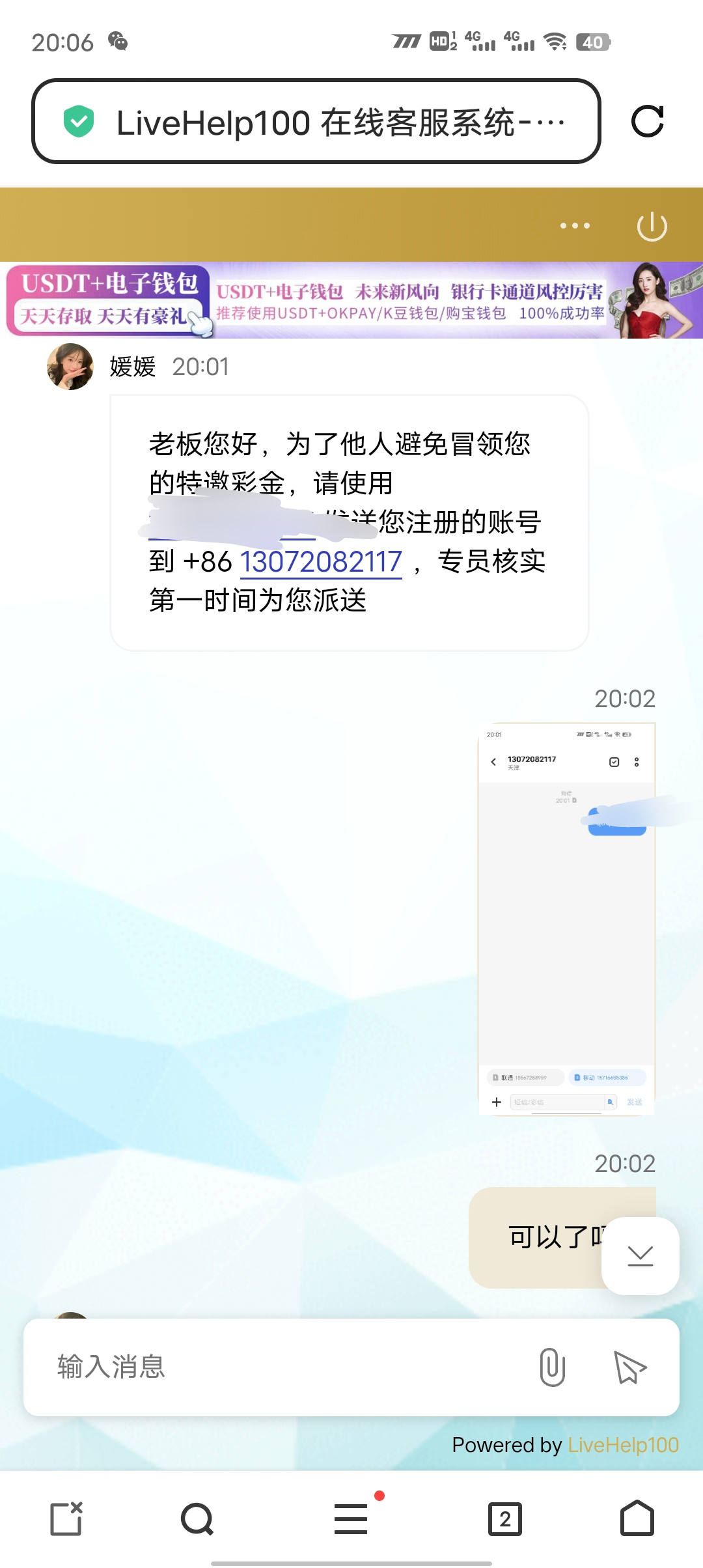
Task: View the 2 open browser tabs
Action: (504, 1519)
